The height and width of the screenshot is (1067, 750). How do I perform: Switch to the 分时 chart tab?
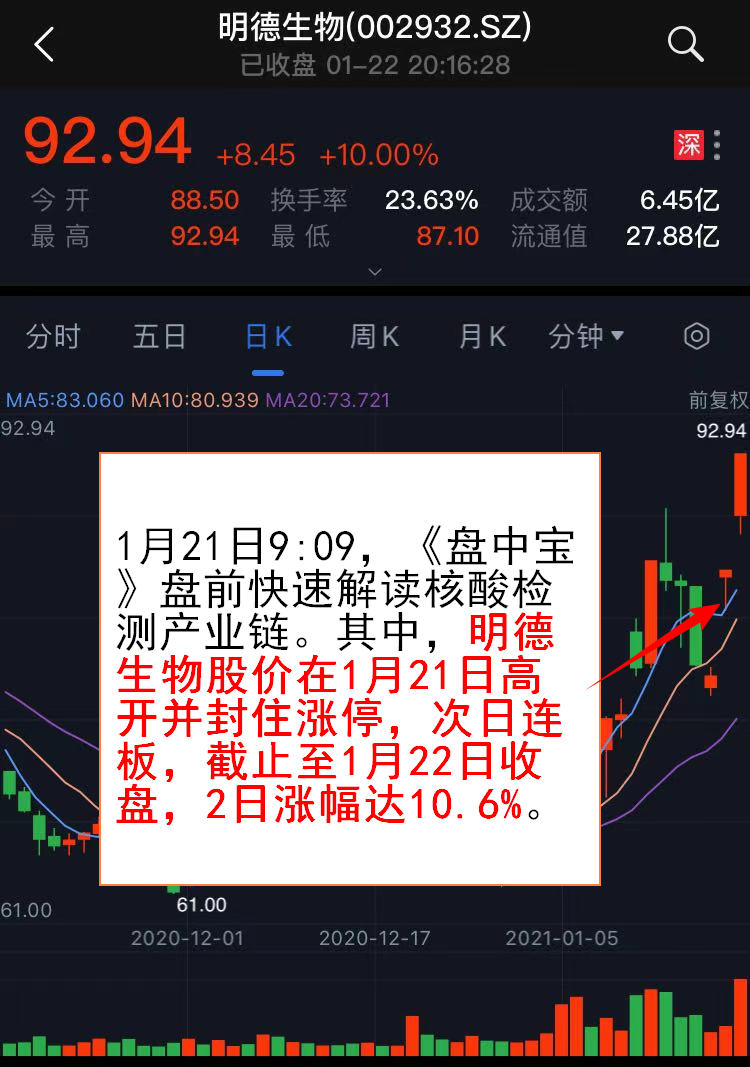53,337
